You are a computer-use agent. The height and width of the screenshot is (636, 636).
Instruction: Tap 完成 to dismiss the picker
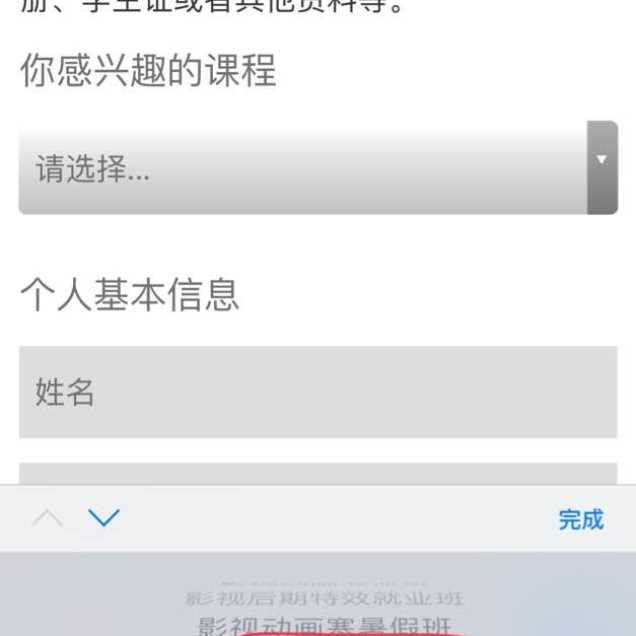pyautogui.click(x=580, y=519)
